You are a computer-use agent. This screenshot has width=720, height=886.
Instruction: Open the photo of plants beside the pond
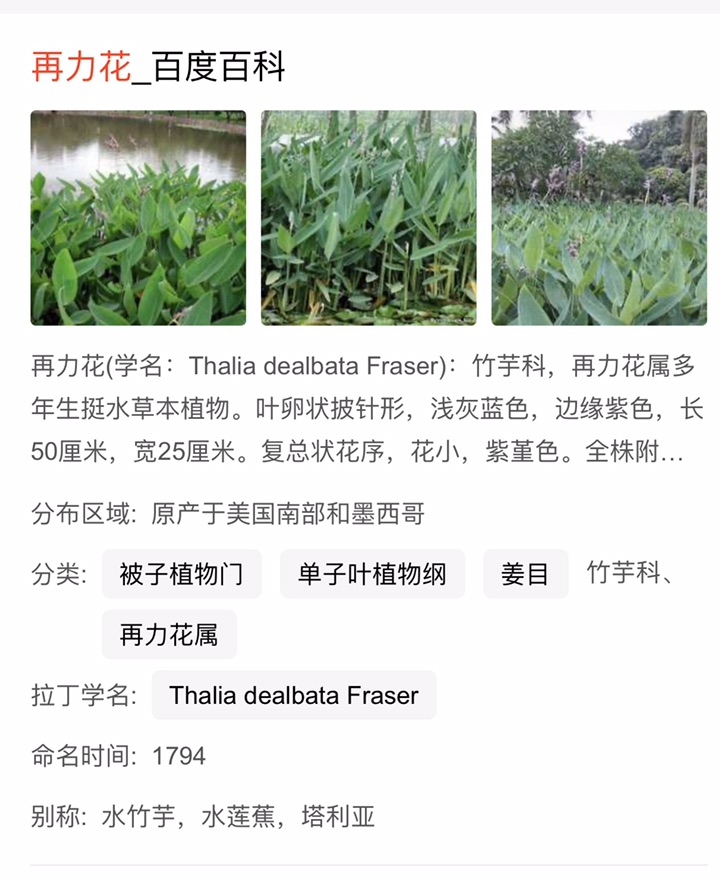(138, 218)
